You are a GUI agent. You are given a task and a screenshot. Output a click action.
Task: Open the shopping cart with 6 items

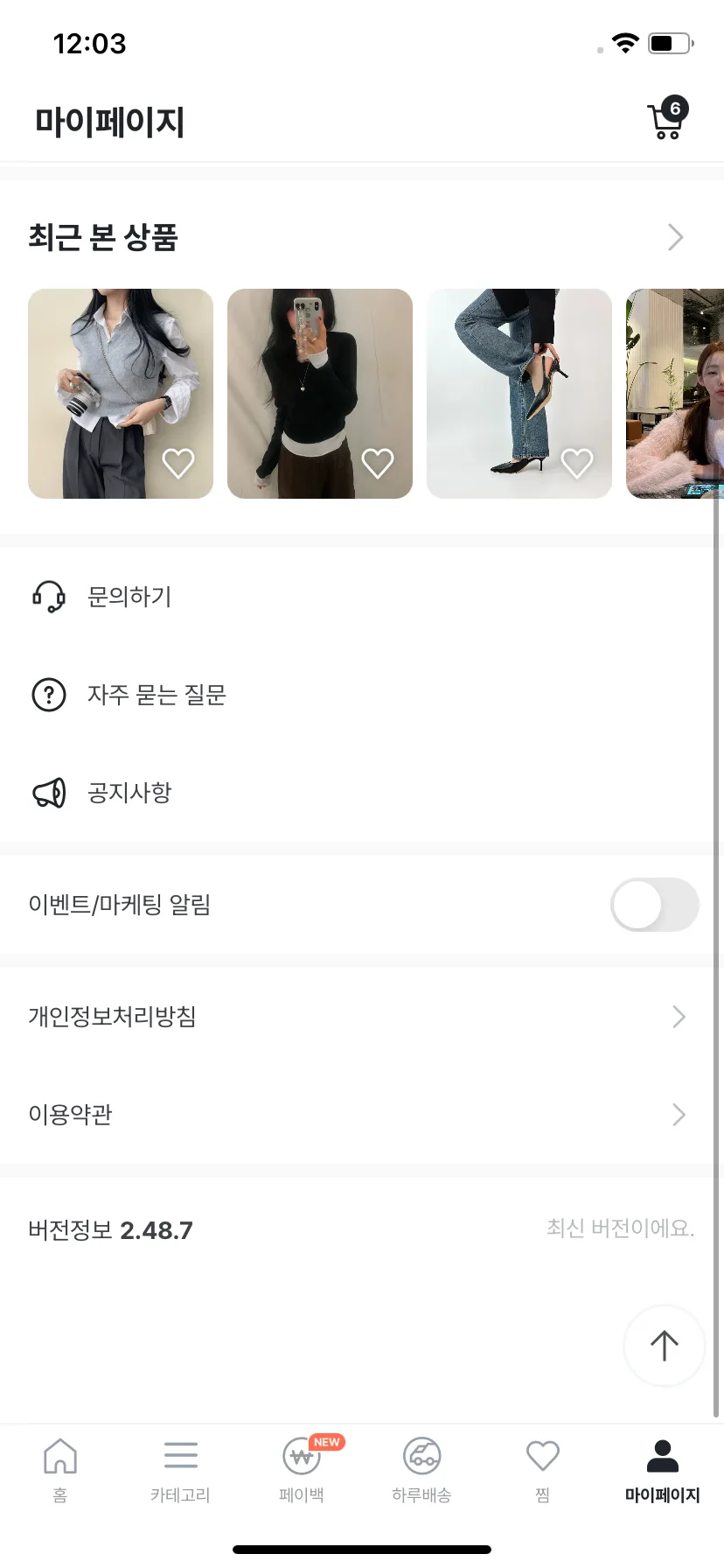point(666,120)
